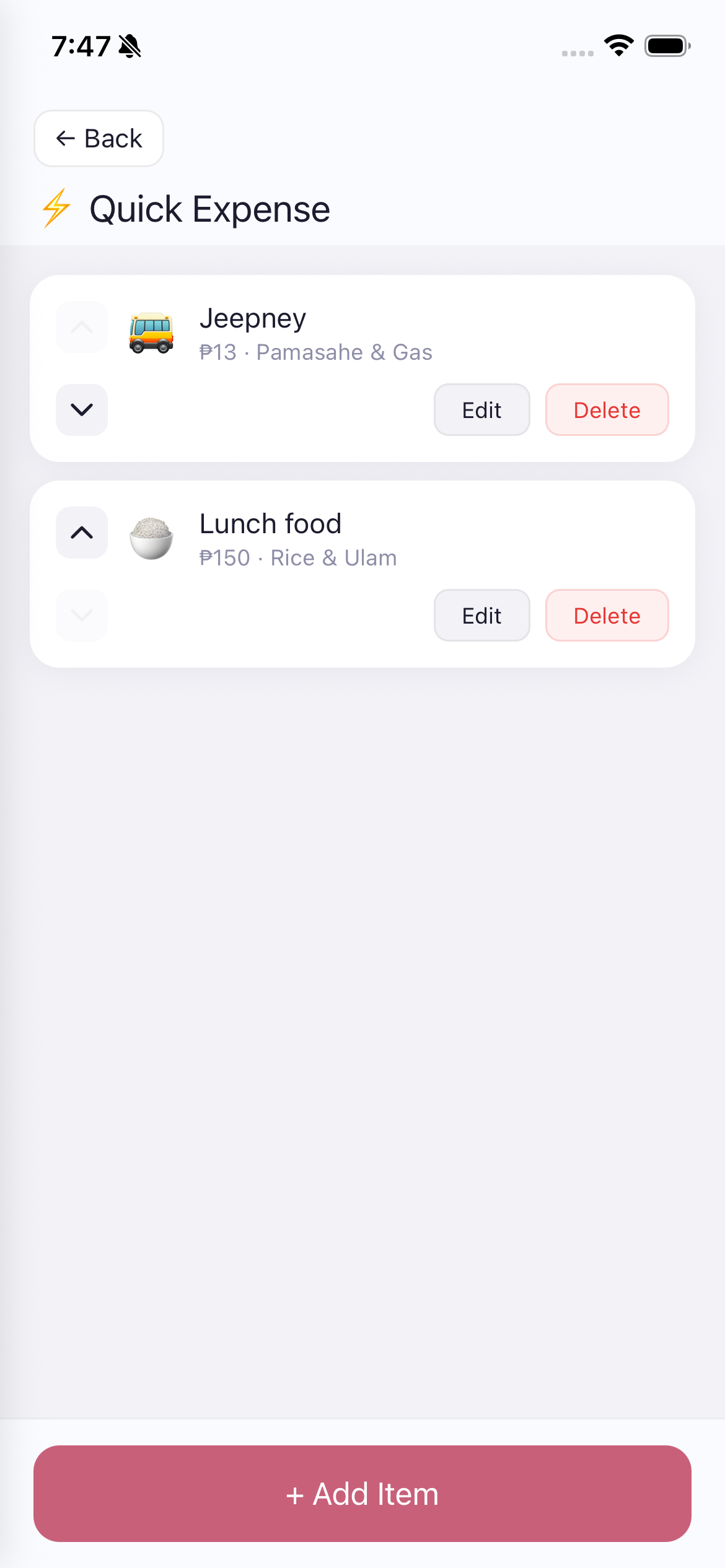Click the Wi-Fi status icon
Image resolution: width=725 pixels, height=1568 pixels.
[619, 44]
